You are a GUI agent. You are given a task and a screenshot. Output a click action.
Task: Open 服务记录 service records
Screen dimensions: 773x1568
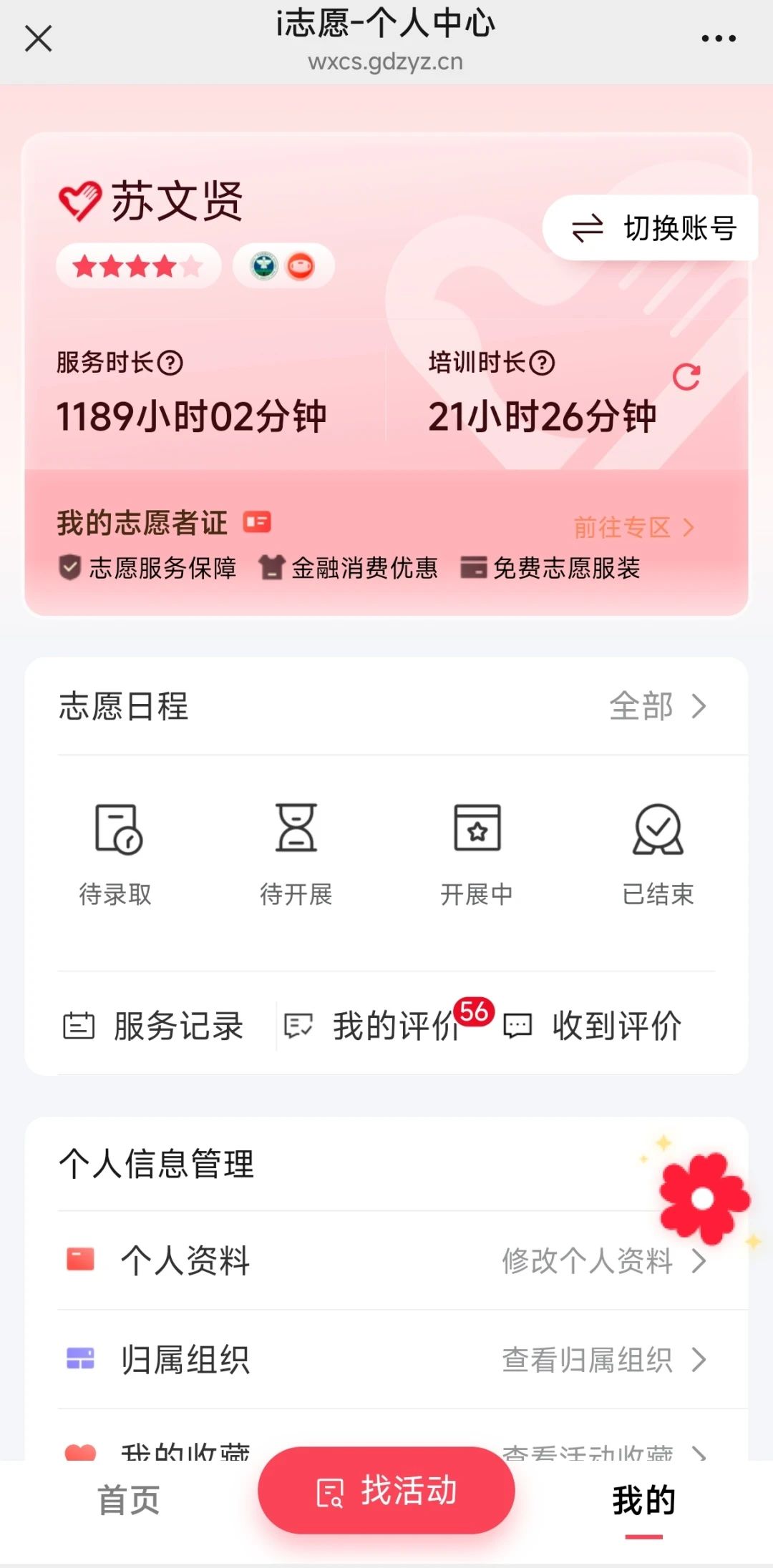pyautogui.click(x=155, y=1026)
